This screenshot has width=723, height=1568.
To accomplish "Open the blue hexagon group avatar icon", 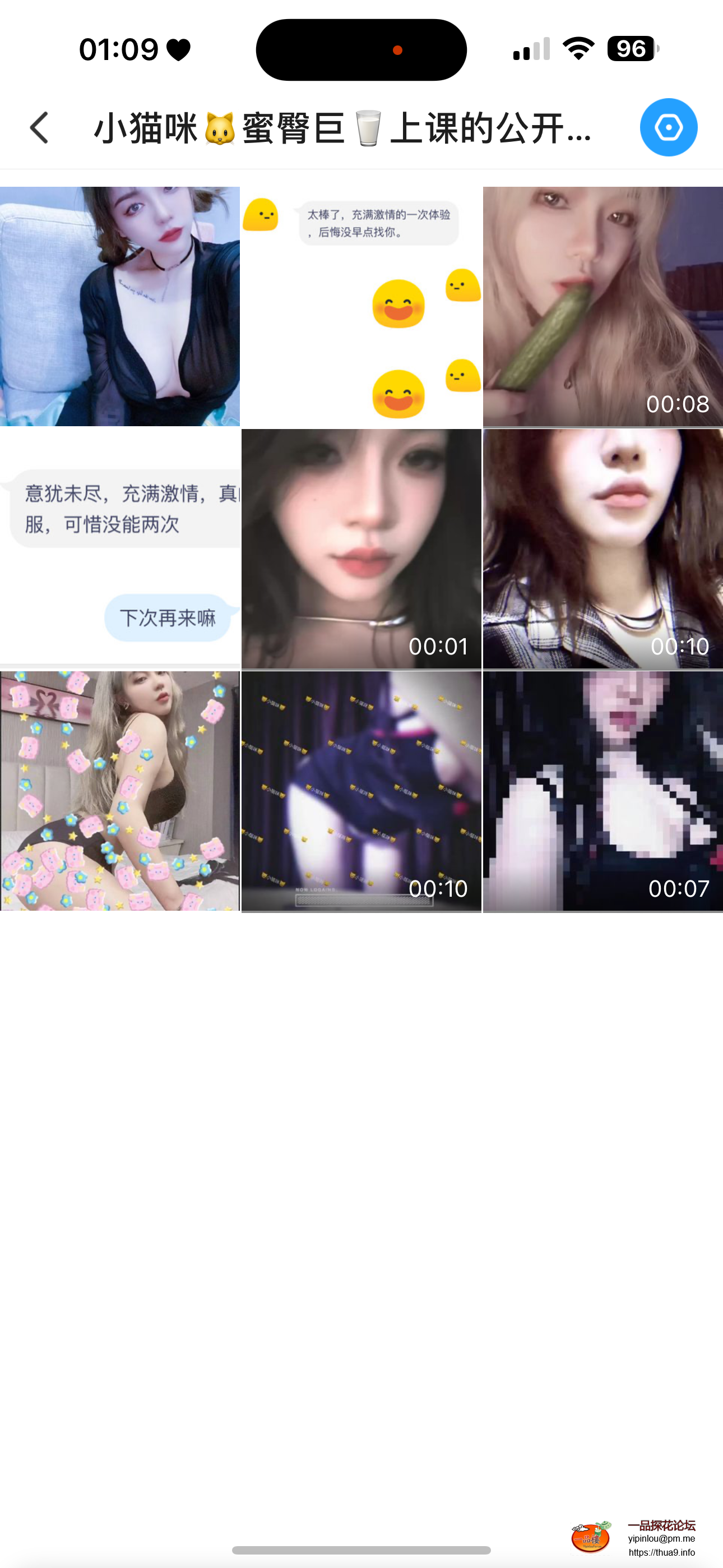I will coord(668,127).
